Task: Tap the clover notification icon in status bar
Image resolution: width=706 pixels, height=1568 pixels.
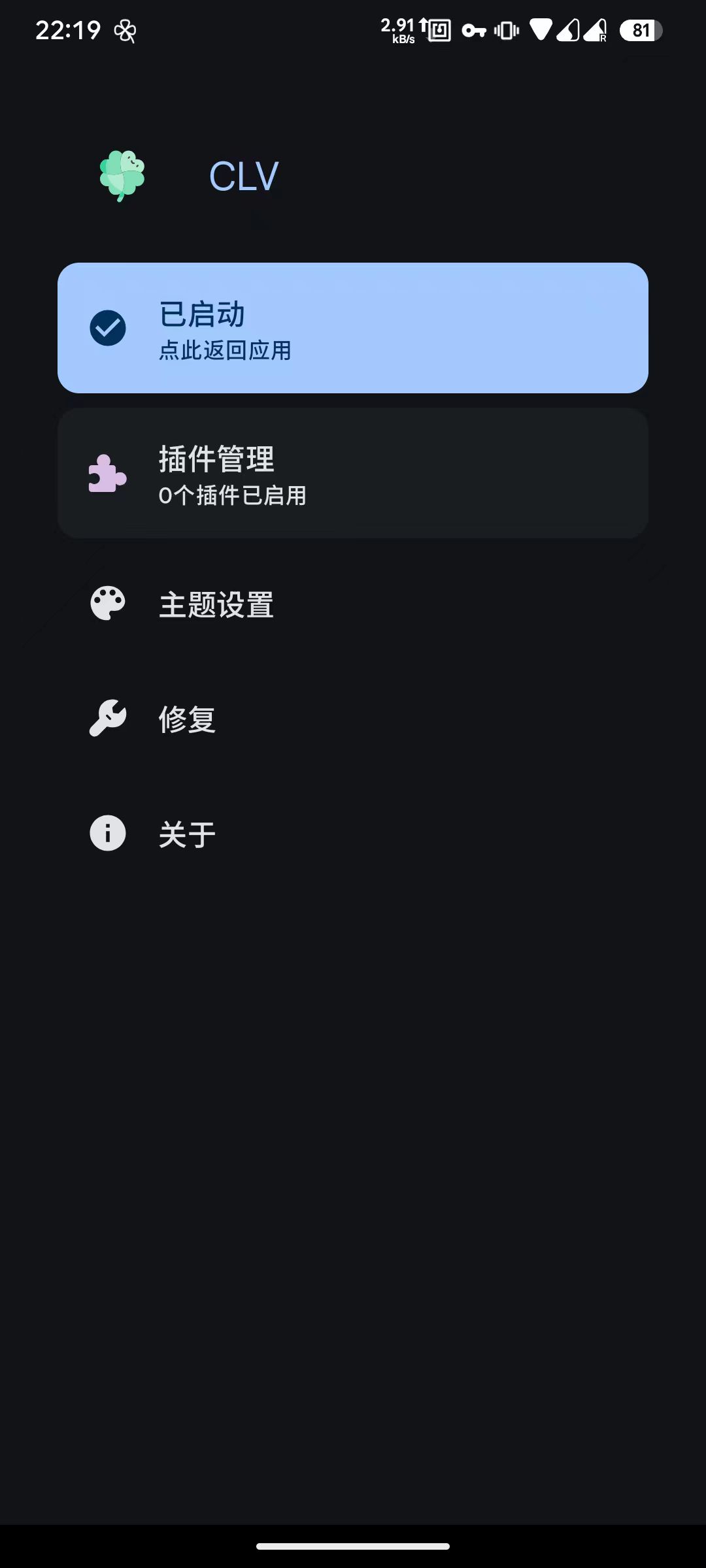Action: (x=124, y=30)
